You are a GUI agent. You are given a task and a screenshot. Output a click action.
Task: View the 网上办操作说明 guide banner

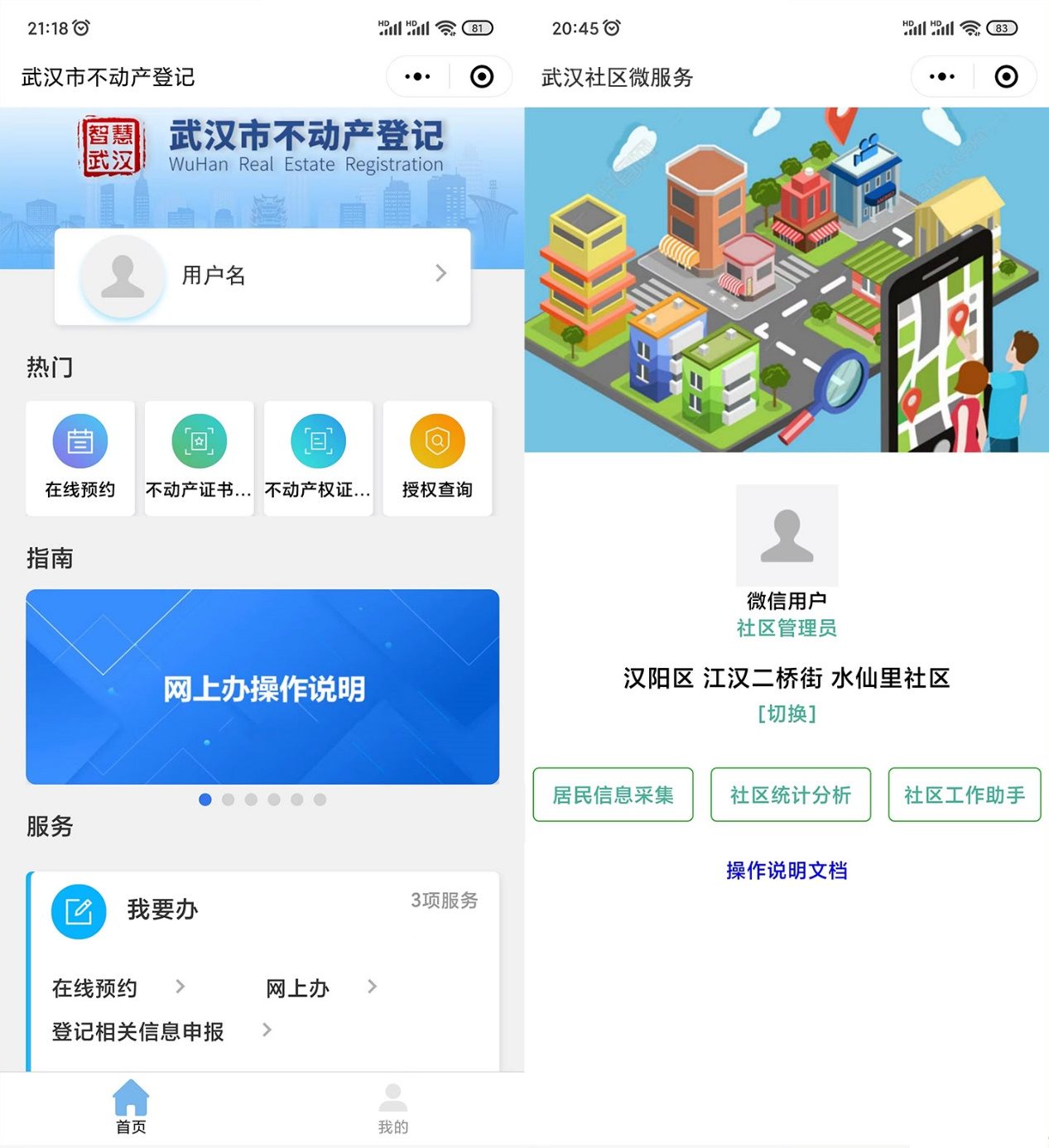point(262,687)
